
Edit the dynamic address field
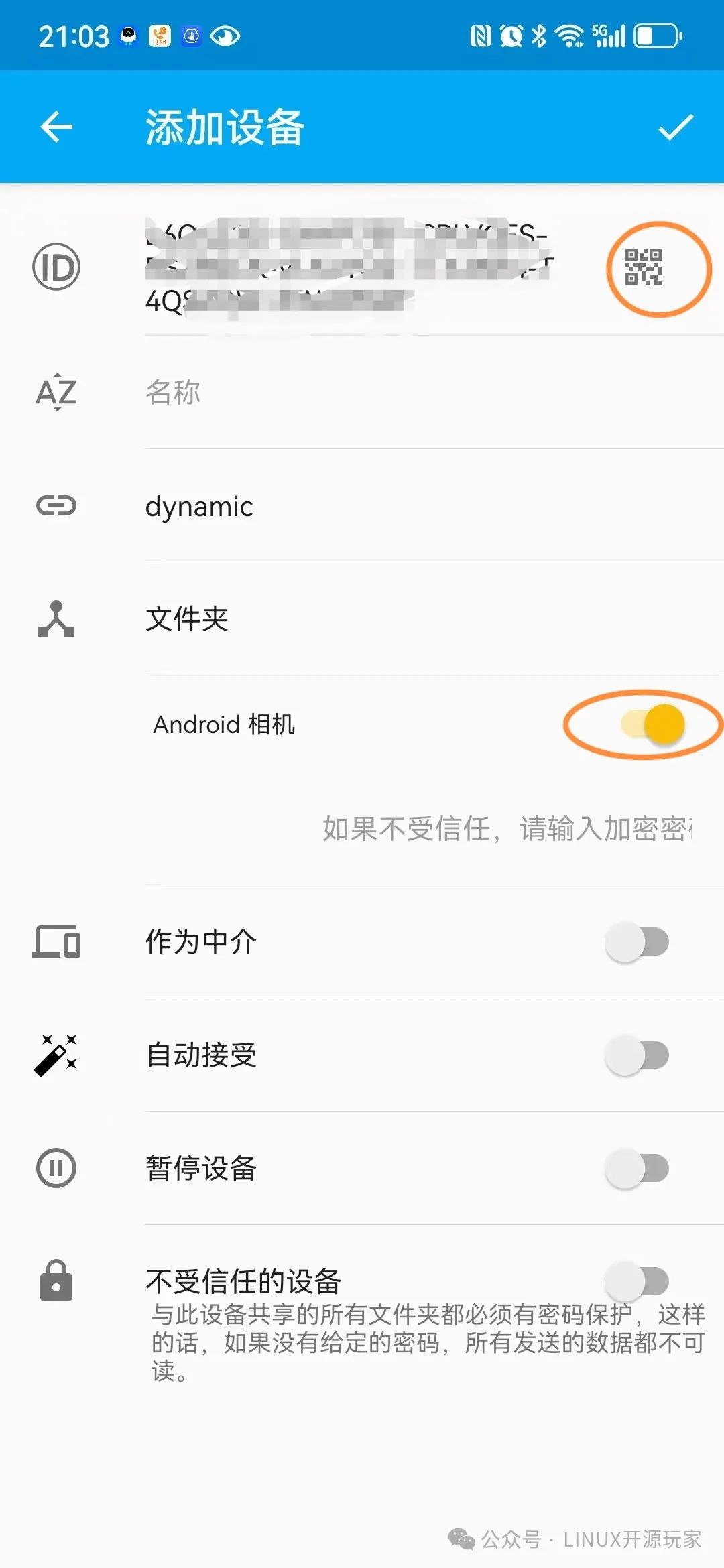coord(402,507)
